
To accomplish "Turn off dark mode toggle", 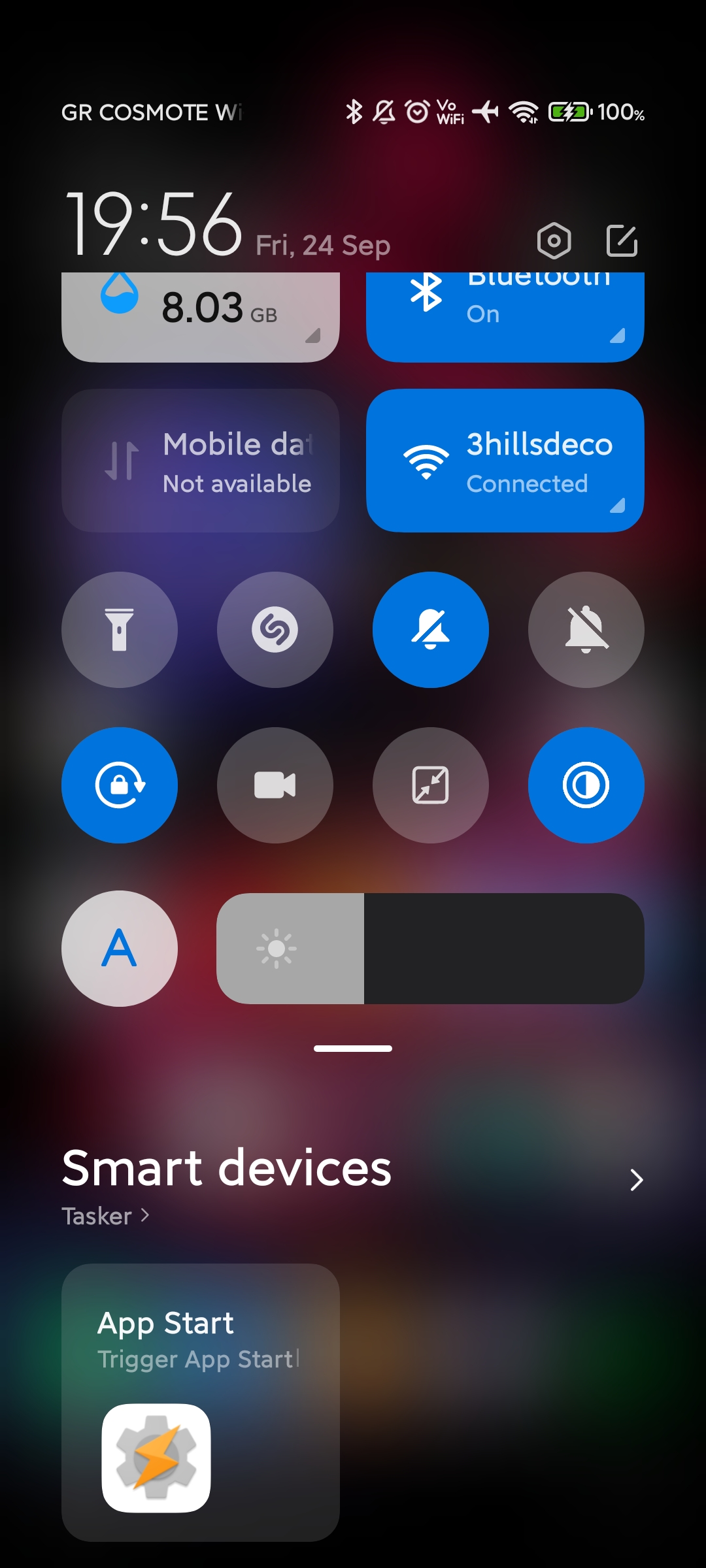I will 586,785.
